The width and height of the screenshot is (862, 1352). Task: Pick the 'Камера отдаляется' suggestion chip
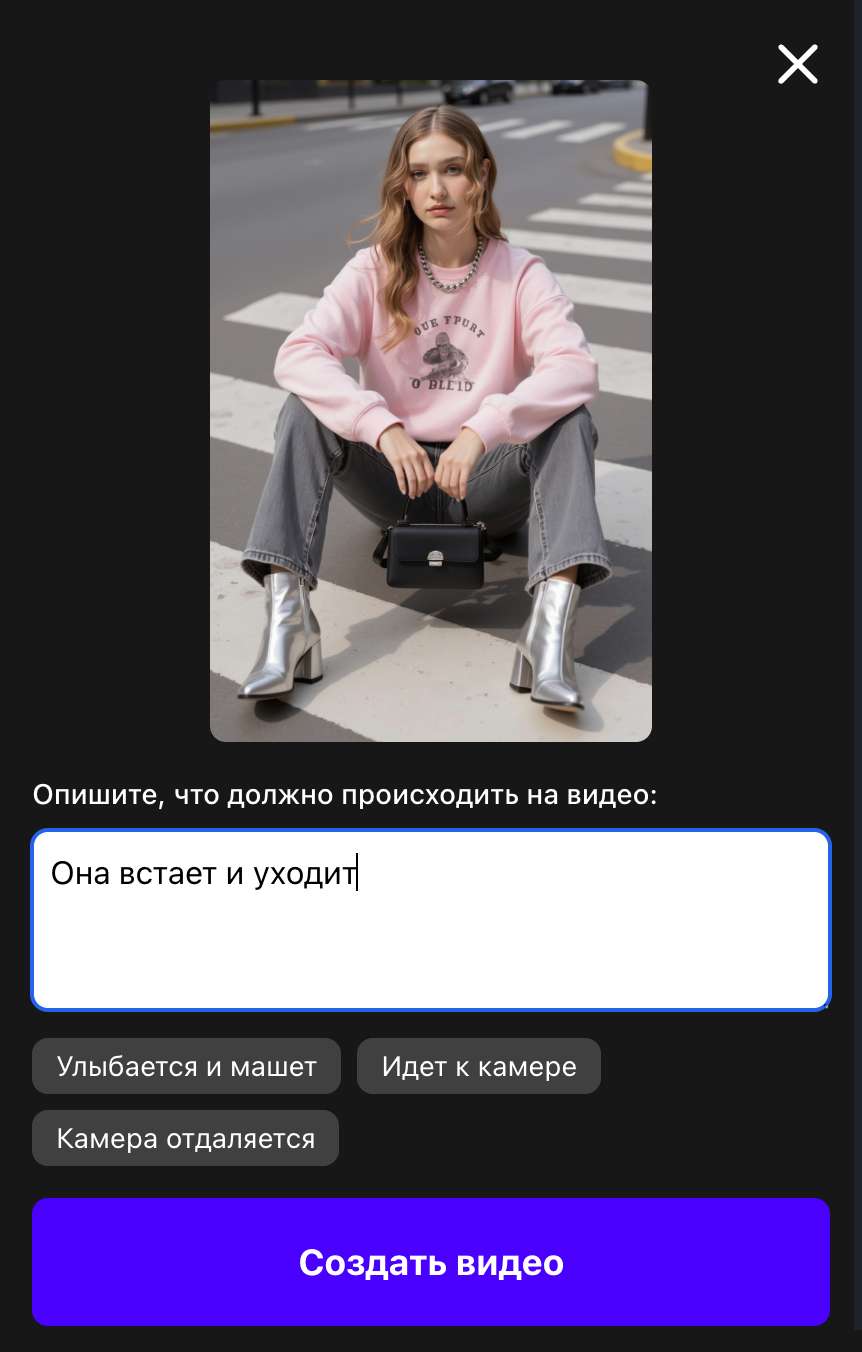[185, 1138]
